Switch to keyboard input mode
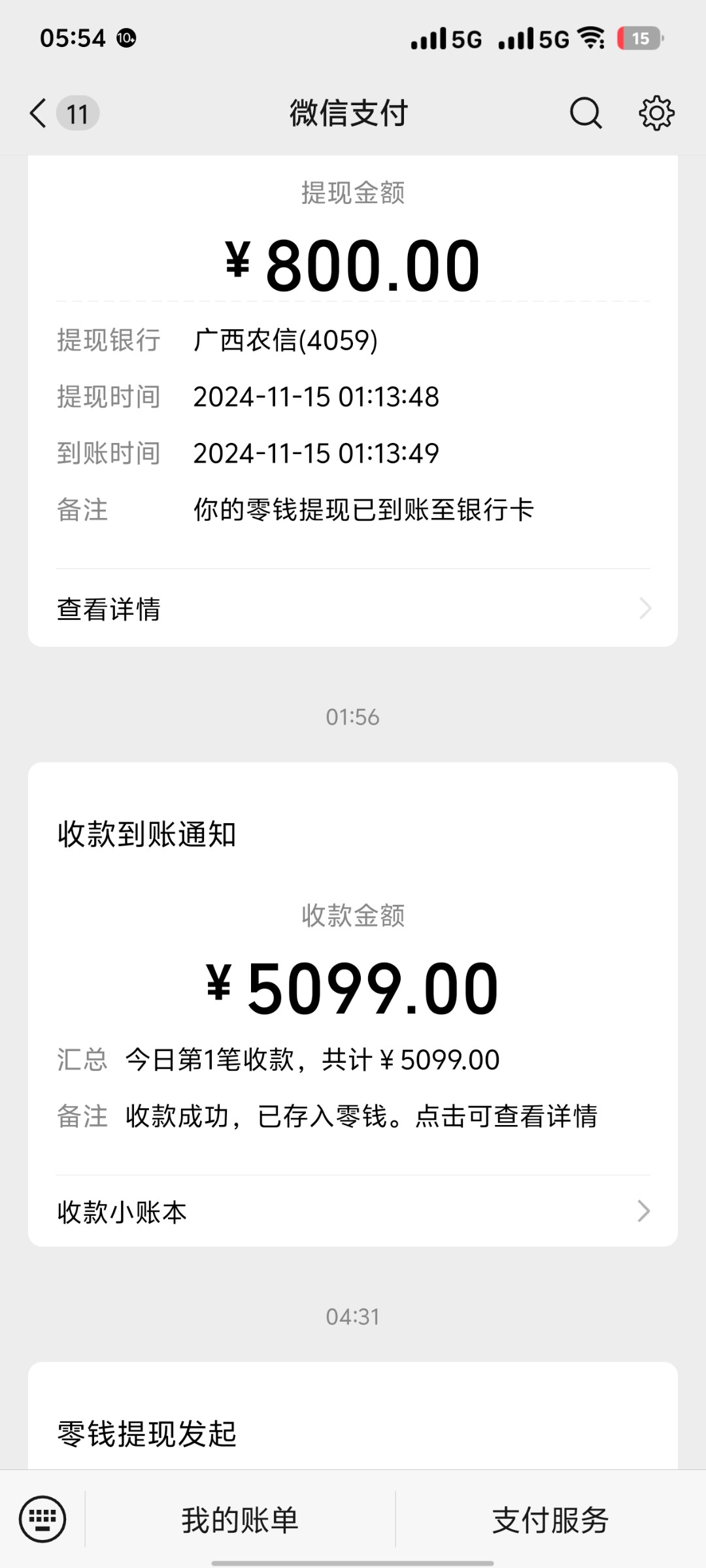 point(42,1519)
